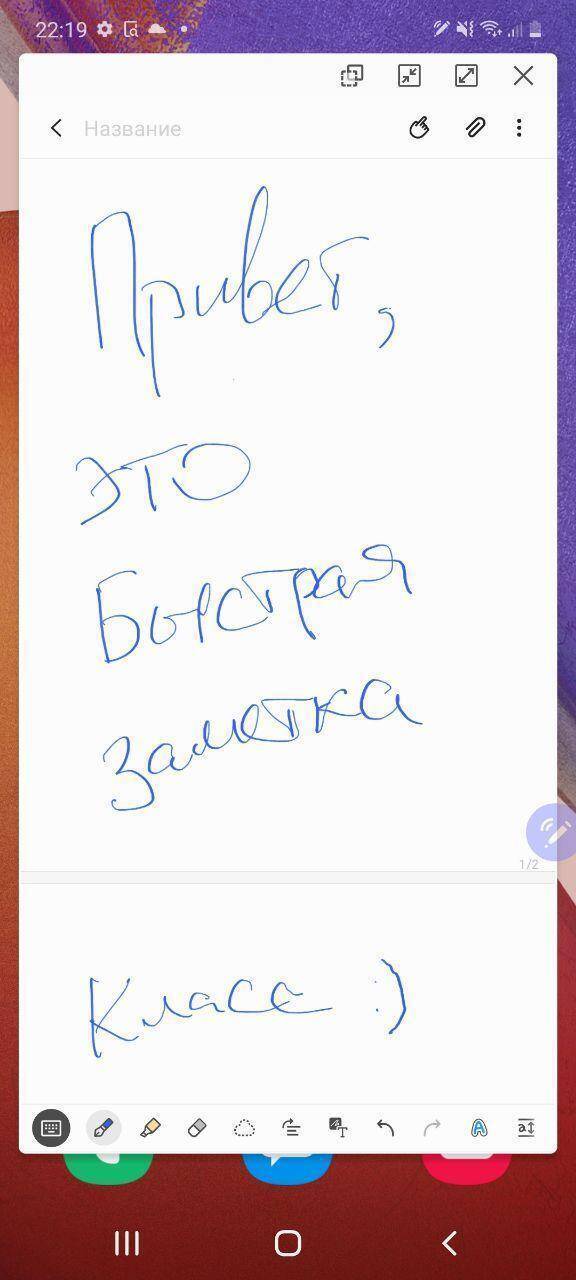
Task: Close the pop-up note window
Action: point(523,76)
